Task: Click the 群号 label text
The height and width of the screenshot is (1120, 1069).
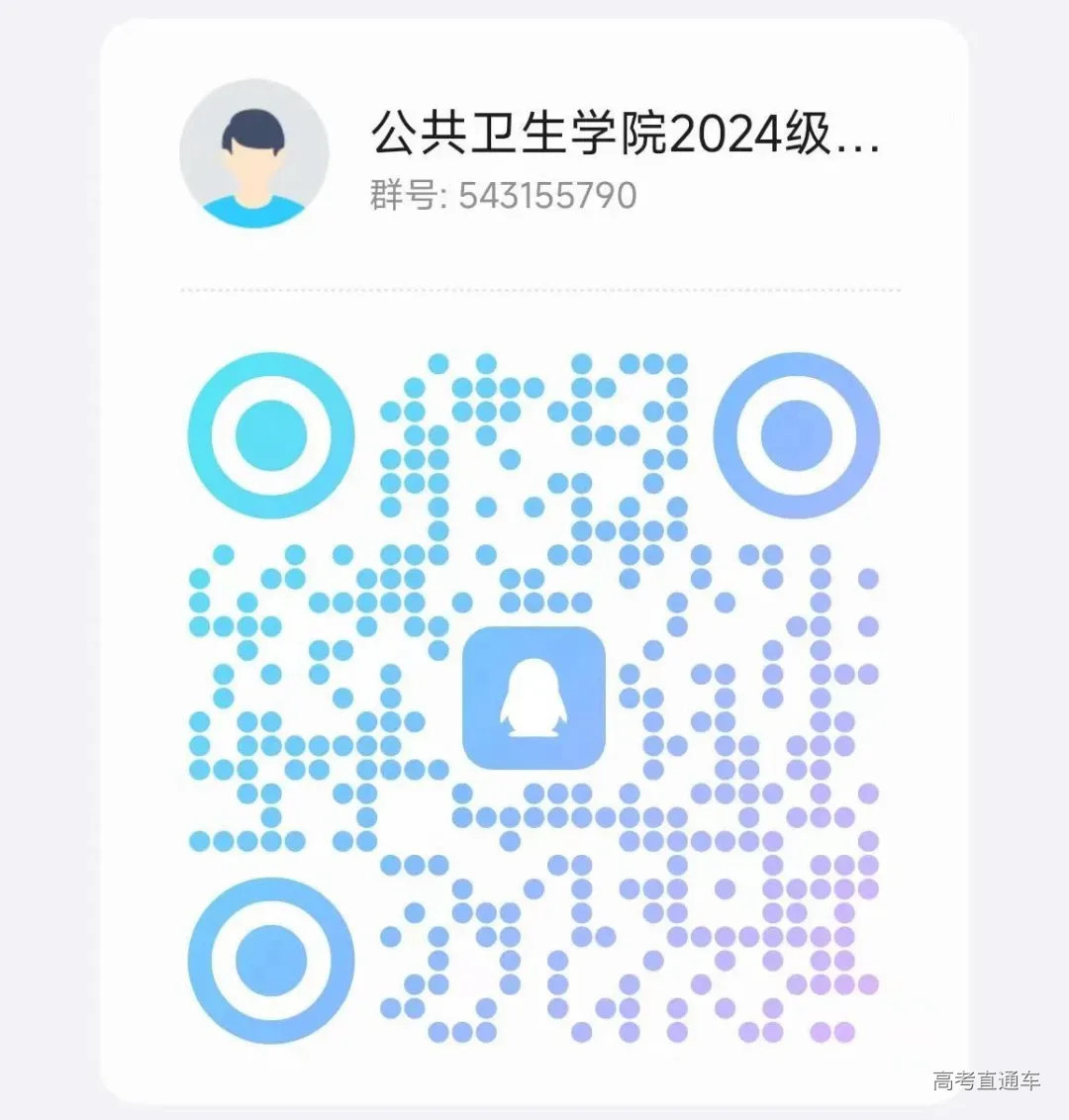Action: (x=406, y=196)
